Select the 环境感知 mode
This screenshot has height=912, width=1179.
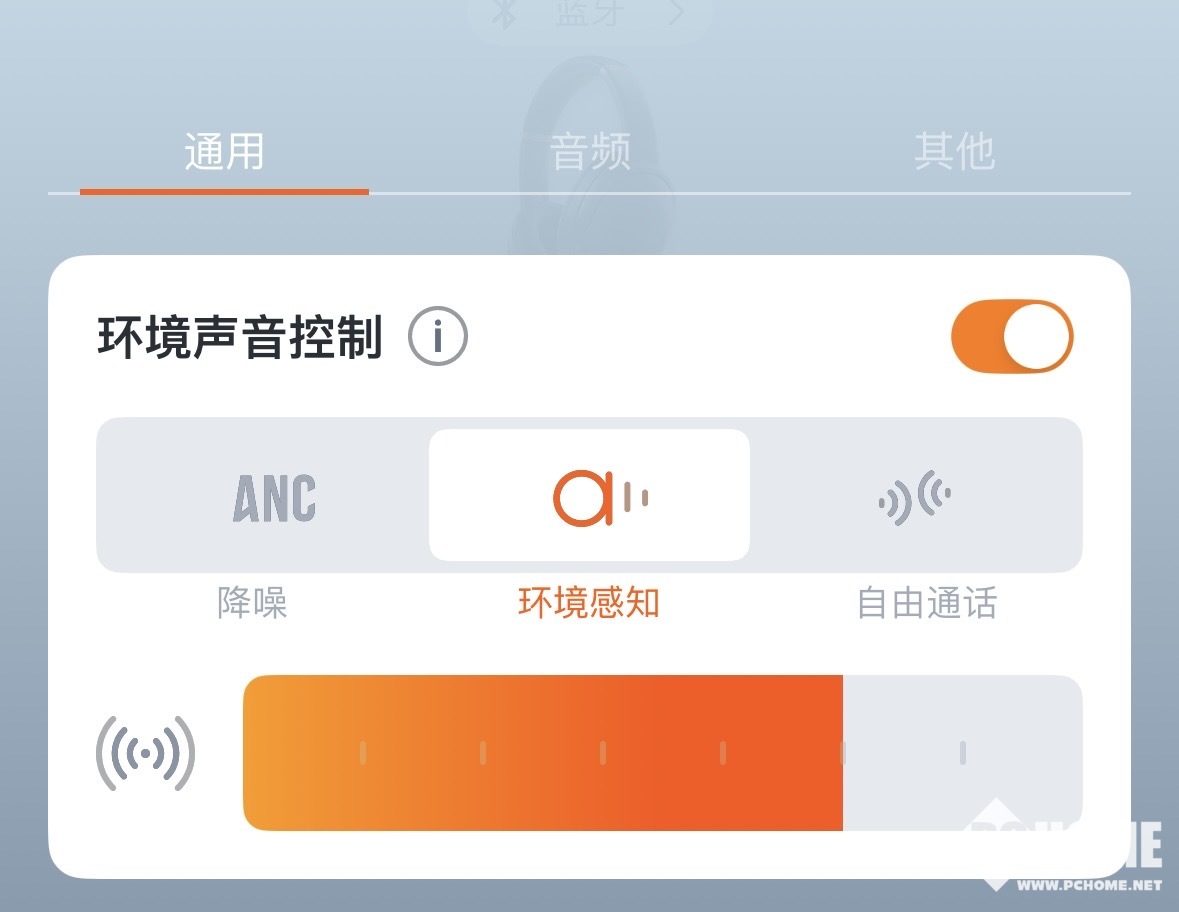click(589, 497)
